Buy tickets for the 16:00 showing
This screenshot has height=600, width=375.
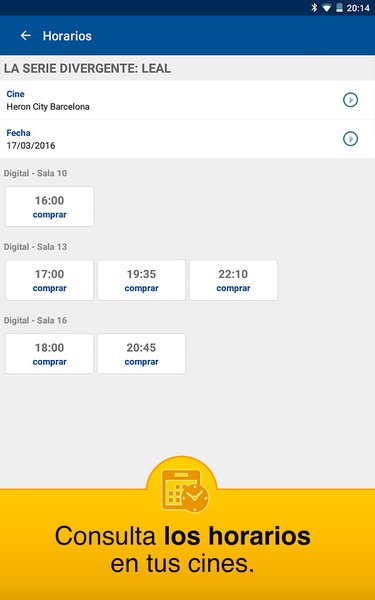[49, 207]
